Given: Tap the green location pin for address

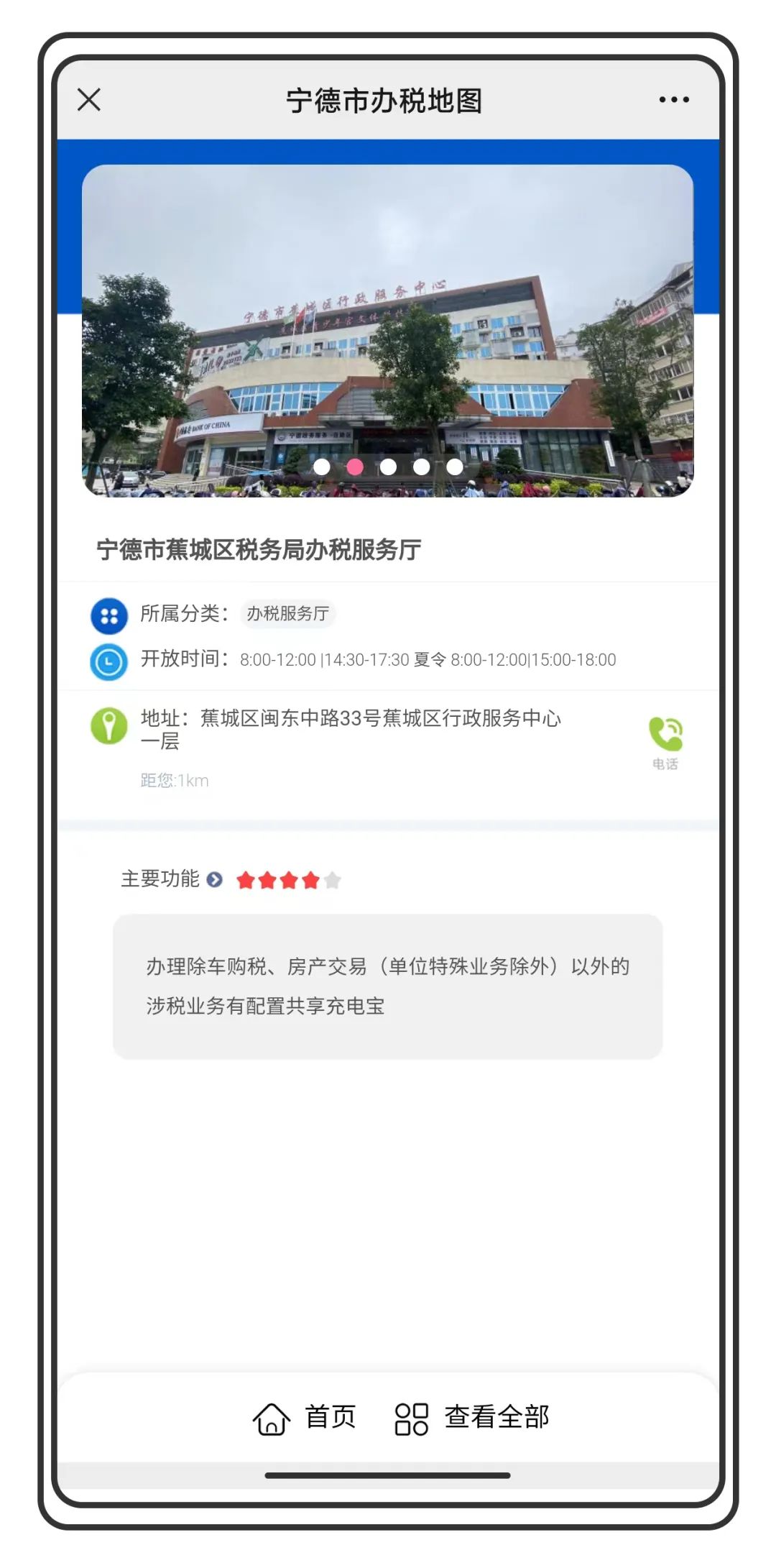Looking at the screenshot, I should [109, 725].
